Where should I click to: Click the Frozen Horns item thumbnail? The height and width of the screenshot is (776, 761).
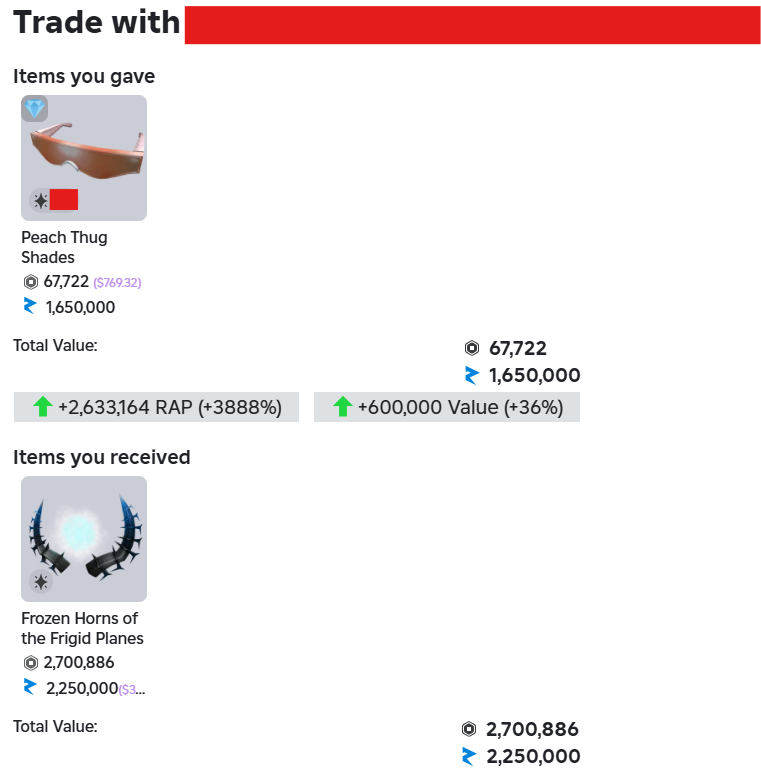pyautogui.click(x=83, y=539)
